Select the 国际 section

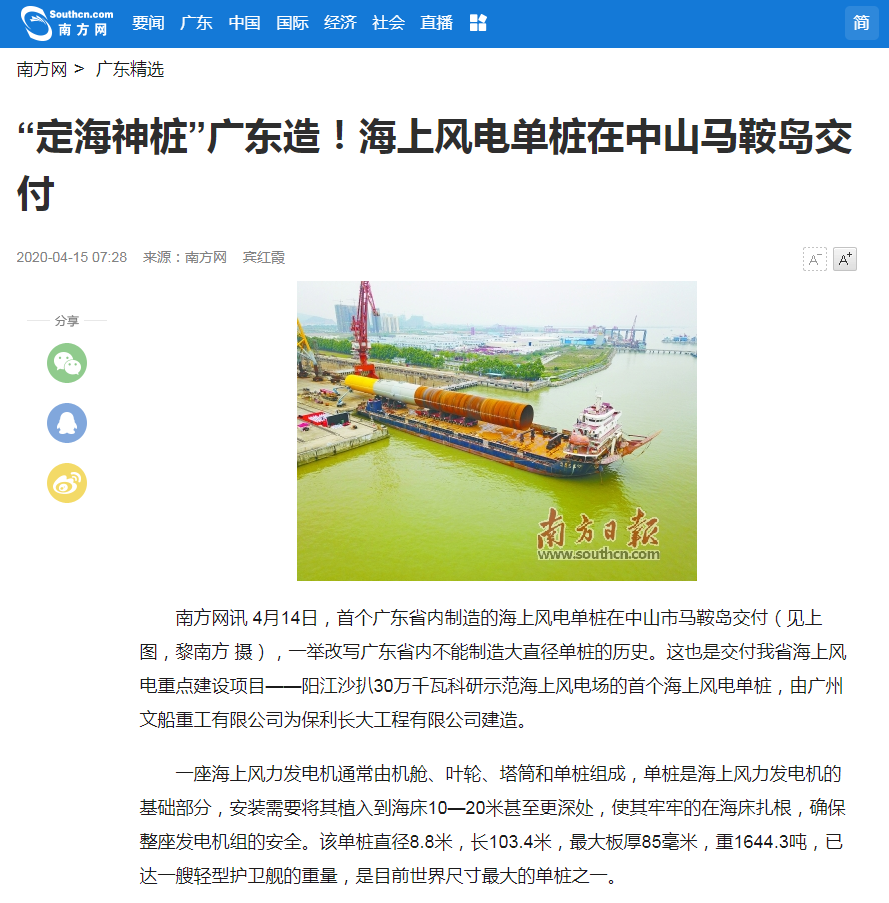click(292, 22)
